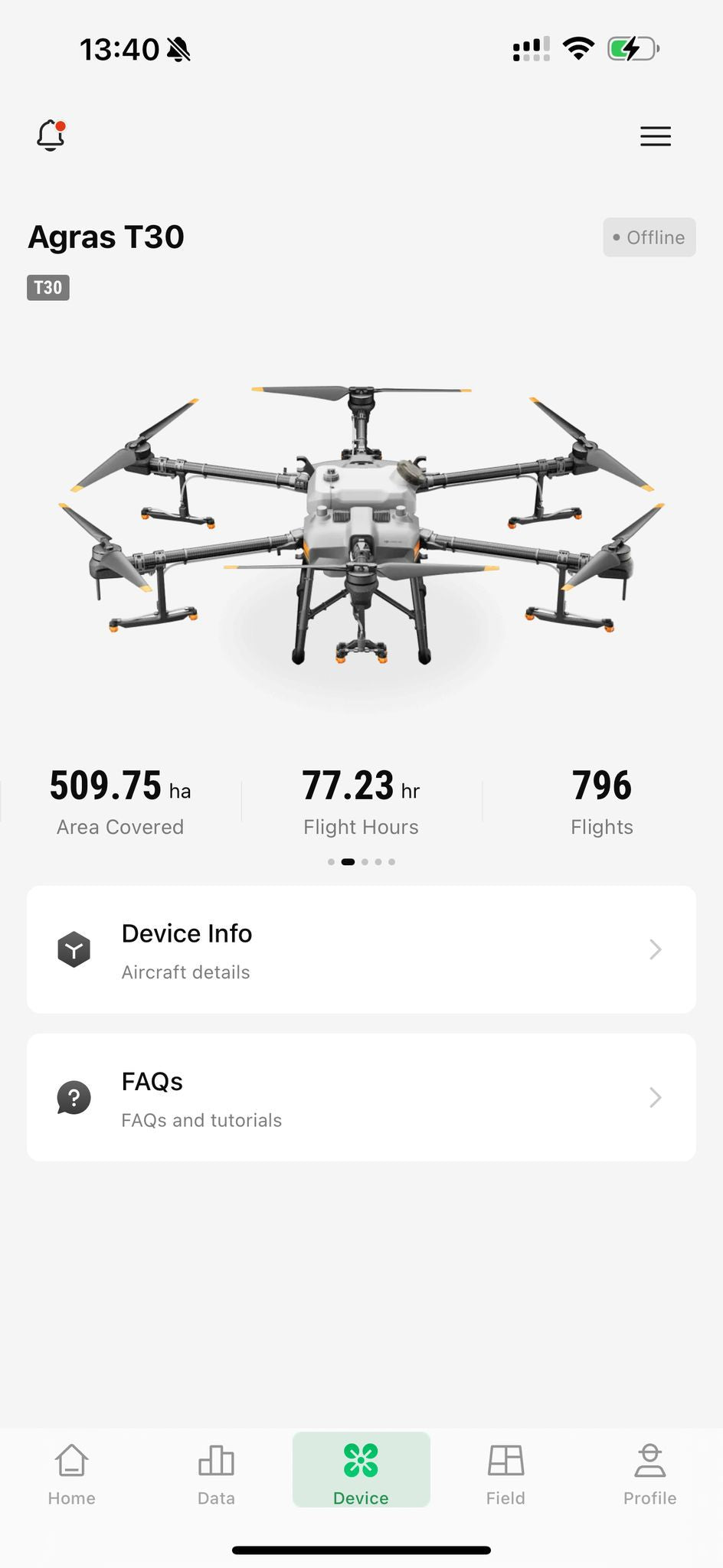Image resolution: width=723 pixels, height=1568 pixels.
Task: Open the Data section icon
Action: (x=216, y=1461)
